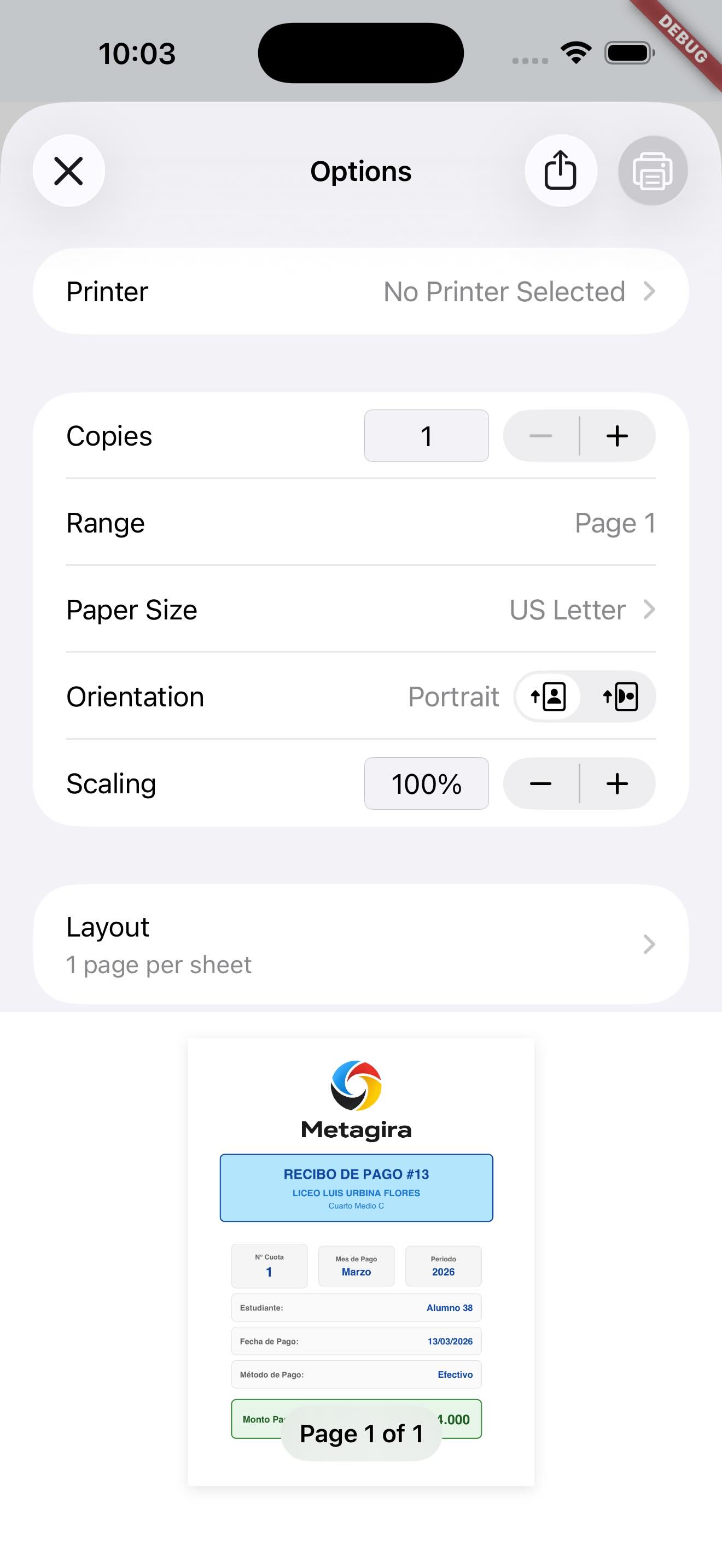Tap the Copies number field

tap(426, 436)
